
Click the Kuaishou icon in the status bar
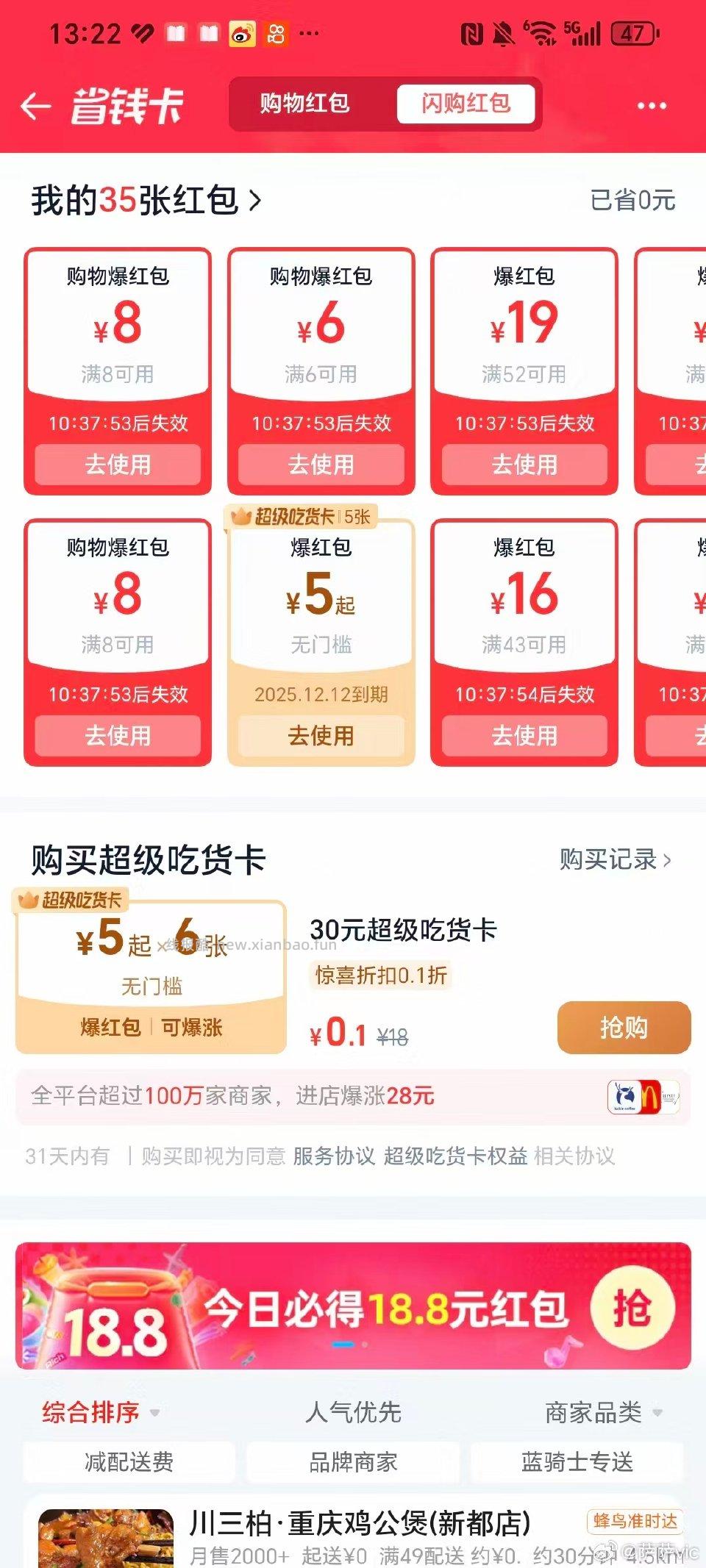pyautogui.click(x=276, y=32)
